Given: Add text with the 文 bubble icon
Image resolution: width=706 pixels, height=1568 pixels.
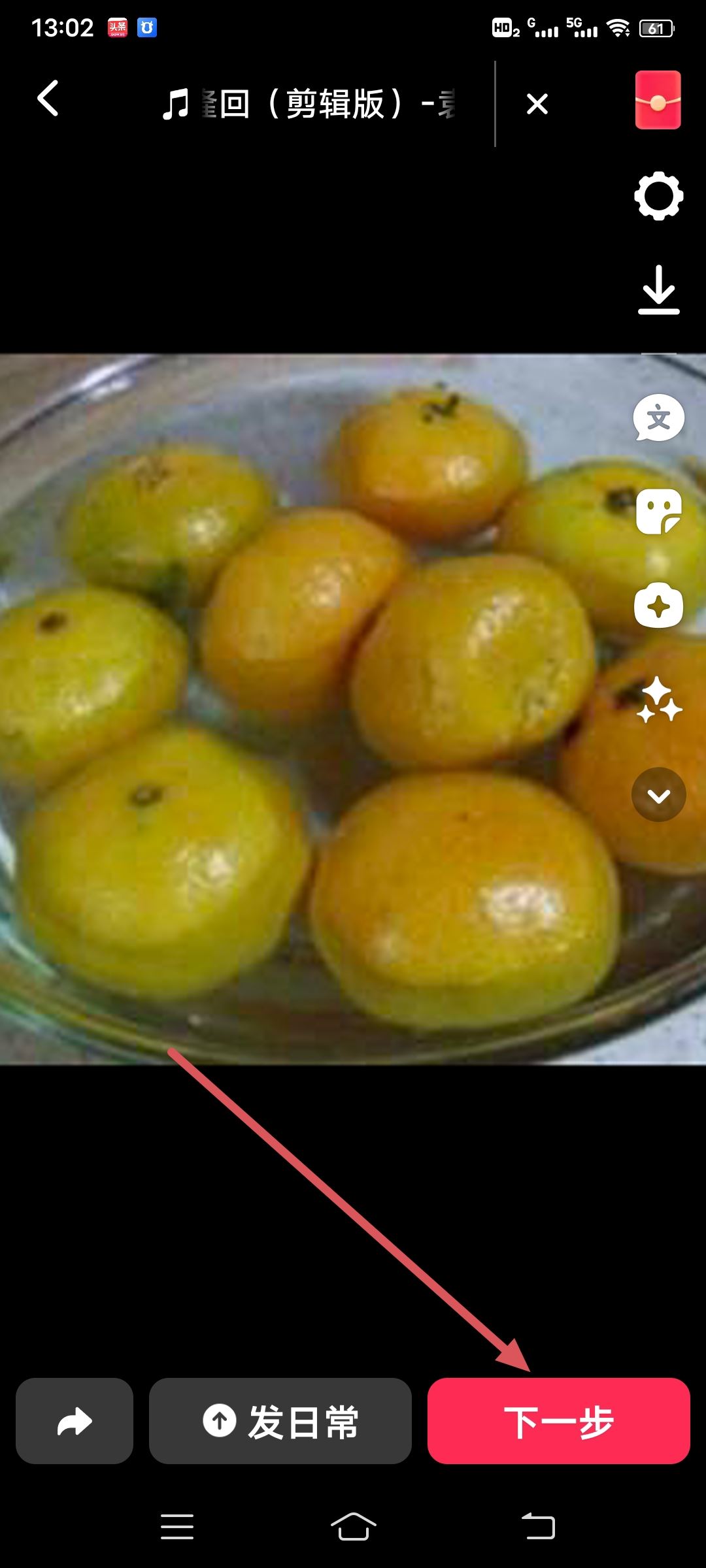Looking at the screenshot, I should [x=658, y=418].
